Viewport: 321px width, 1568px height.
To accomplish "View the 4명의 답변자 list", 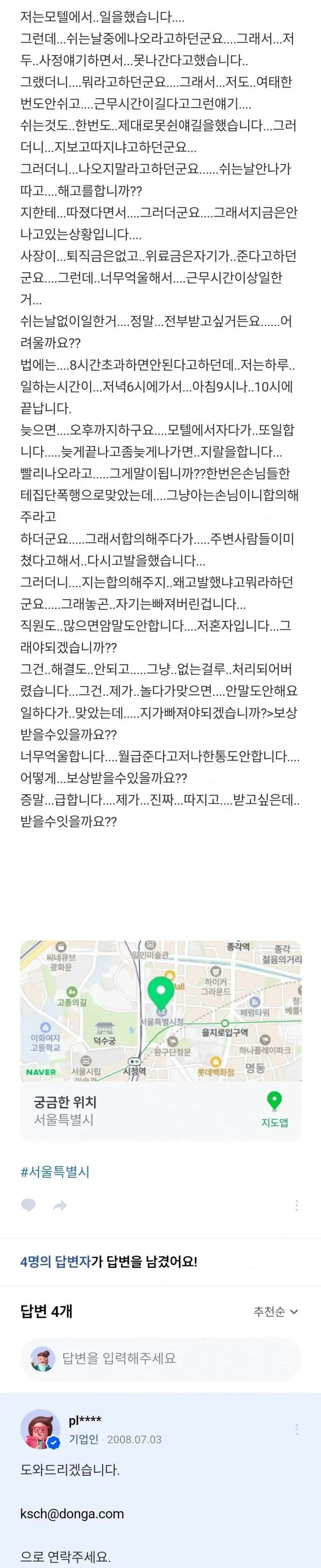I will click(x=56, y=1262).
